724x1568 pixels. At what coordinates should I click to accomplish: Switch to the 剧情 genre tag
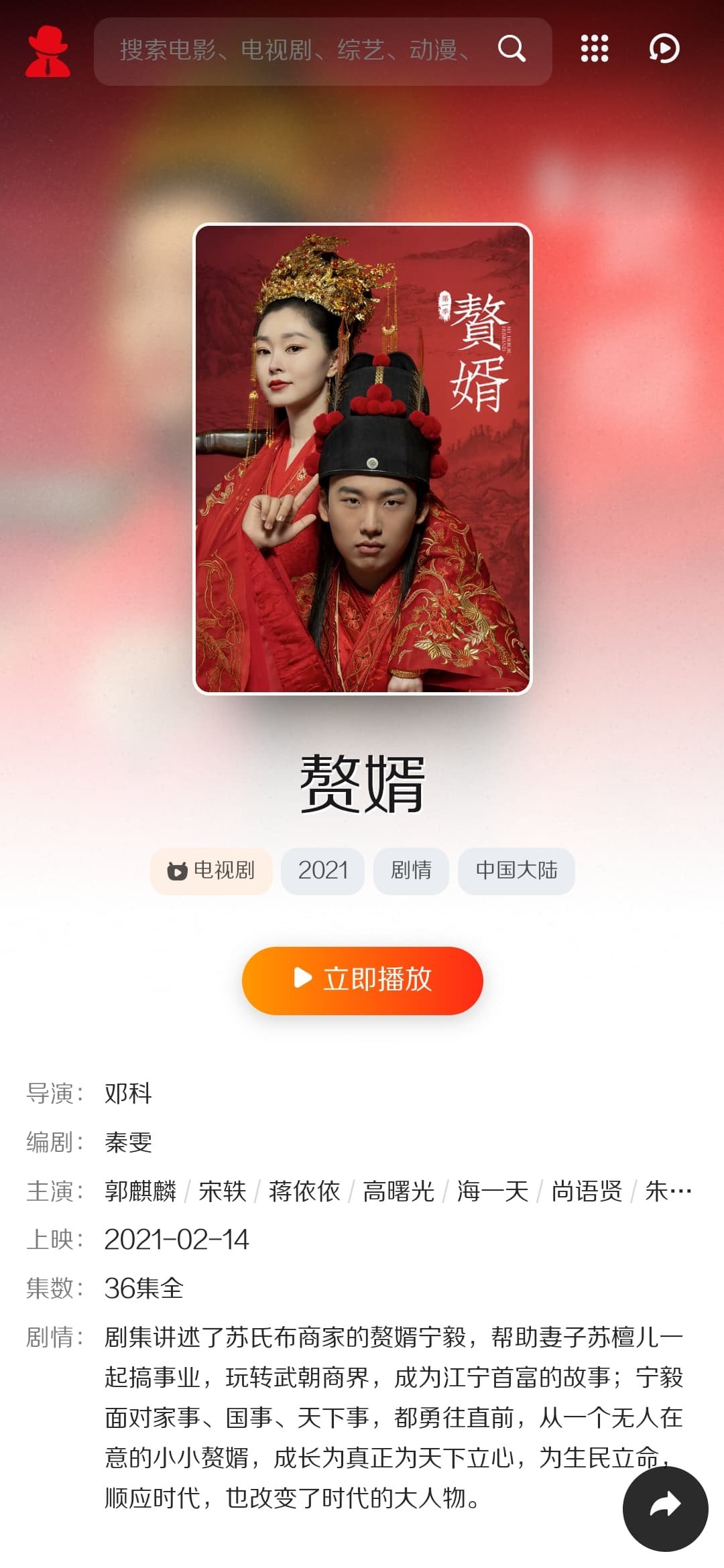tap(411, 870)
